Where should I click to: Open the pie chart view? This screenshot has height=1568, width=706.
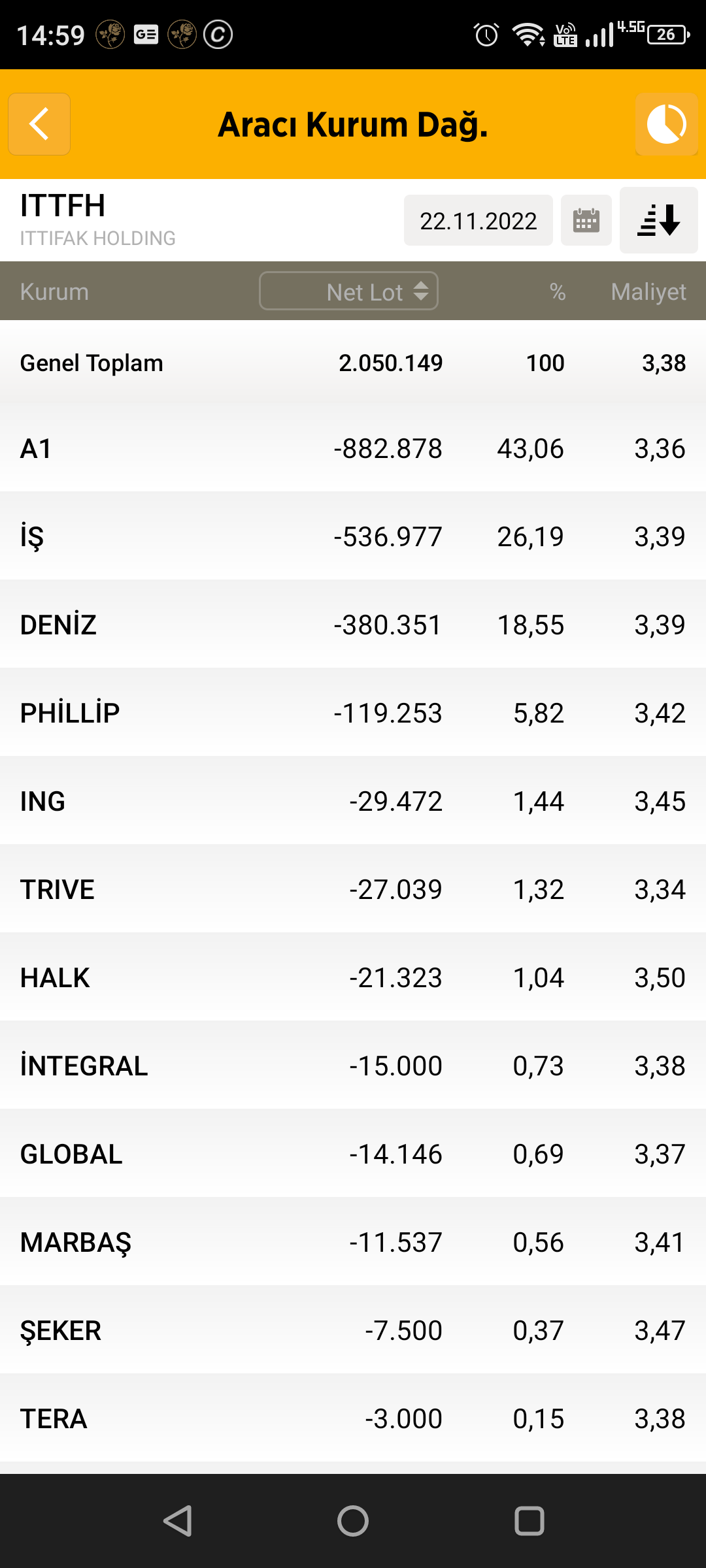pos(666,124)
